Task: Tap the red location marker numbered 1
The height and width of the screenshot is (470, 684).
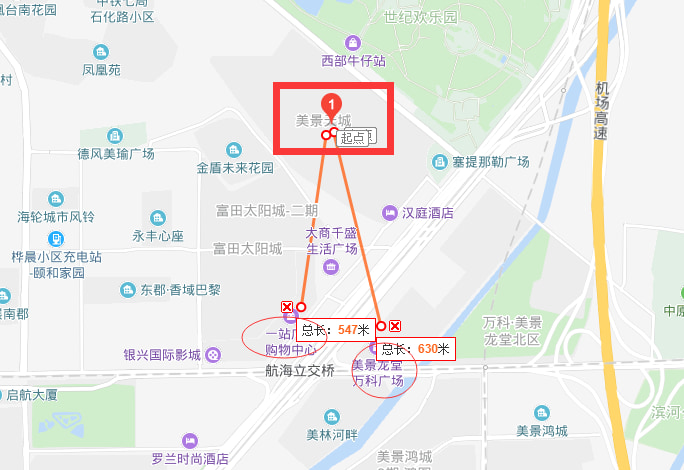Action: click(332, 105)
